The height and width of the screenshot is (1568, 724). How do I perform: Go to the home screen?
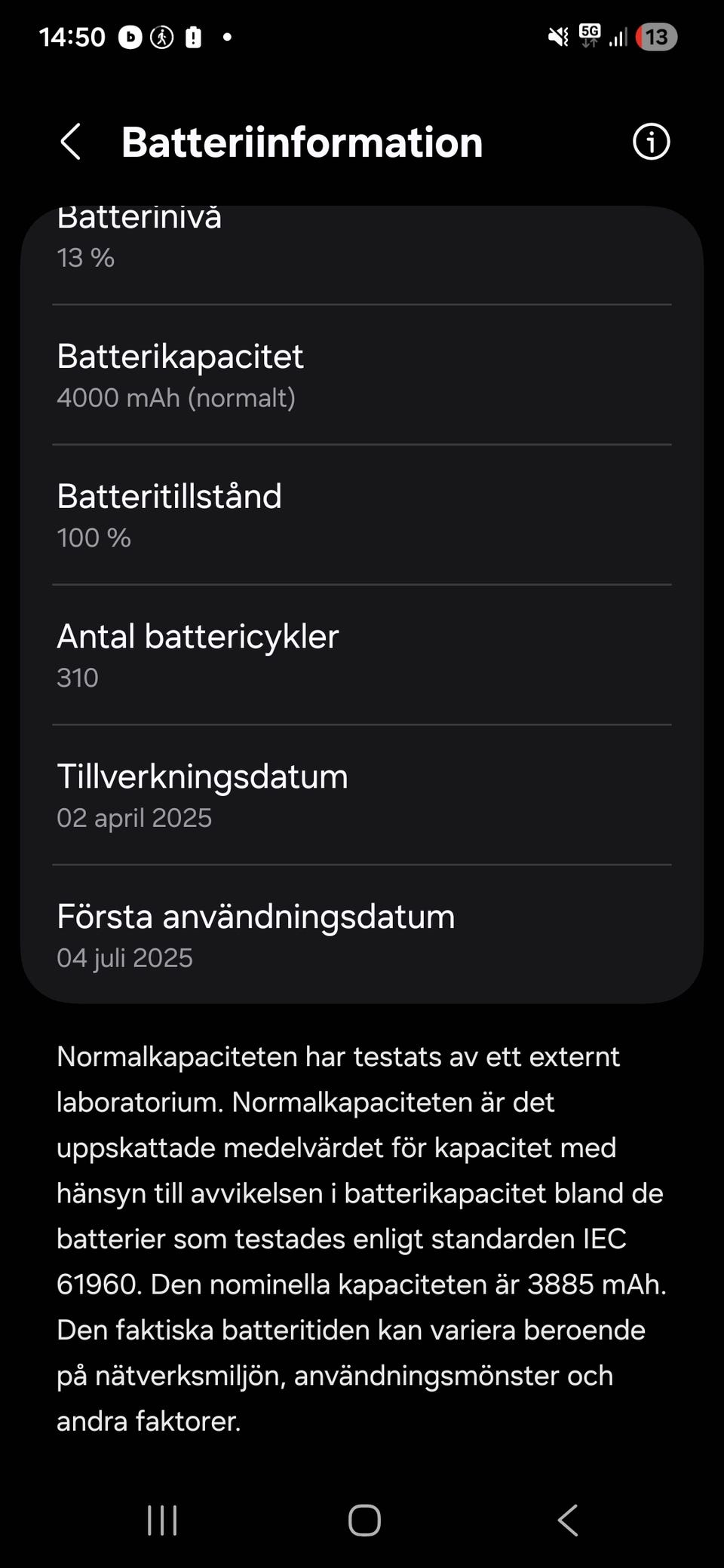pyautogui.click(x=364, y=1520)
